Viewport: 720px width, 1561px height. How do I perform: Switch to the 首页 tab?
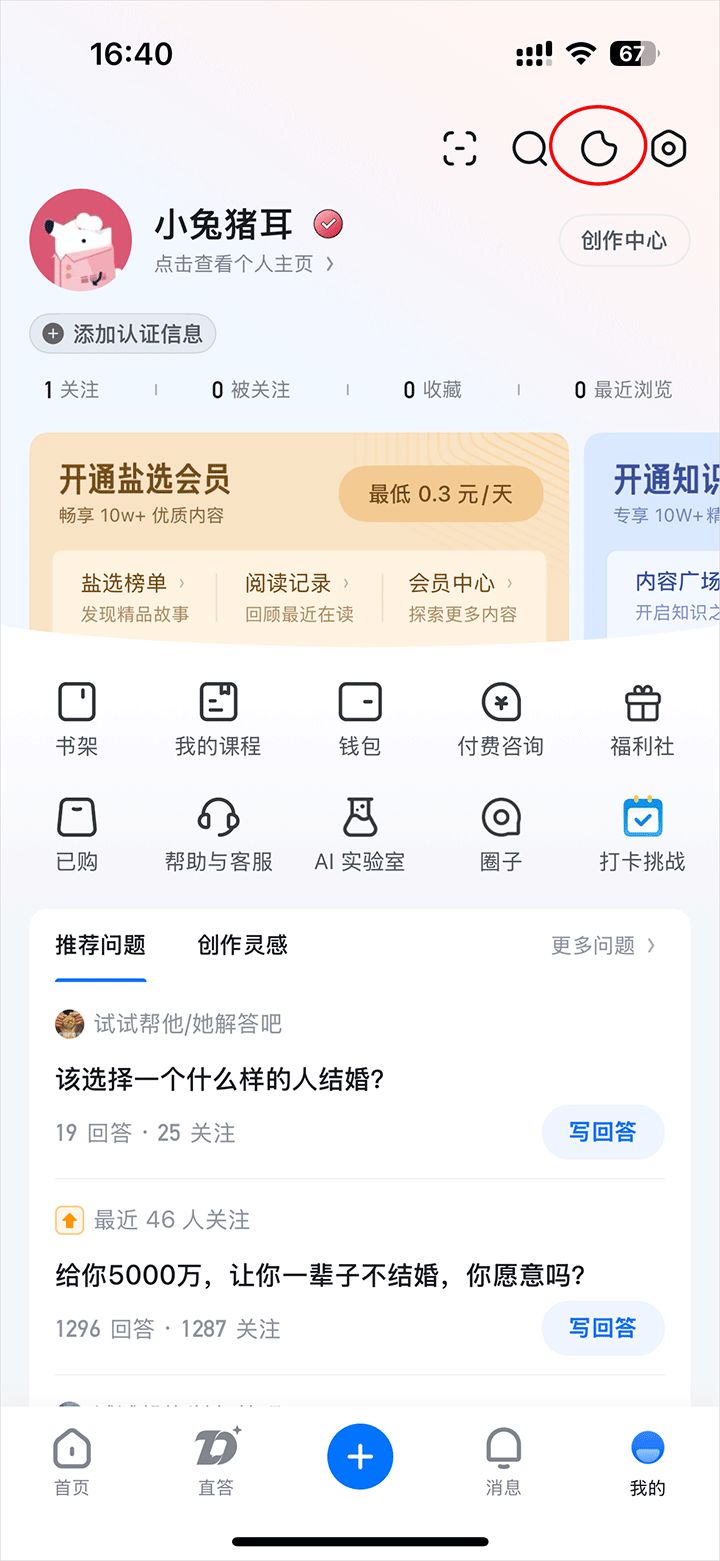tap(72, 1461)
